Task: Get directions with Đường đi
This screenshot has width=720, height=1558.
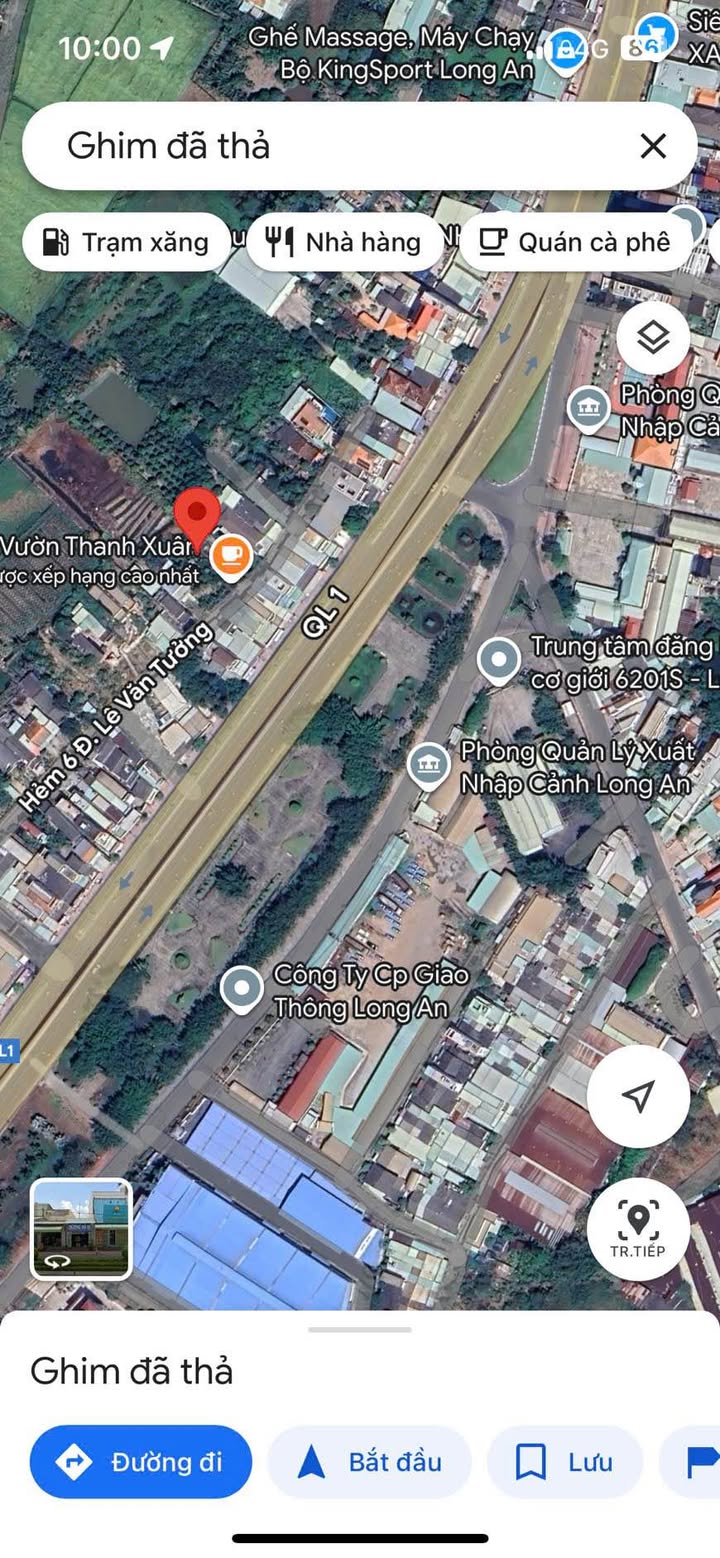Action: [x=141, y=1462]
